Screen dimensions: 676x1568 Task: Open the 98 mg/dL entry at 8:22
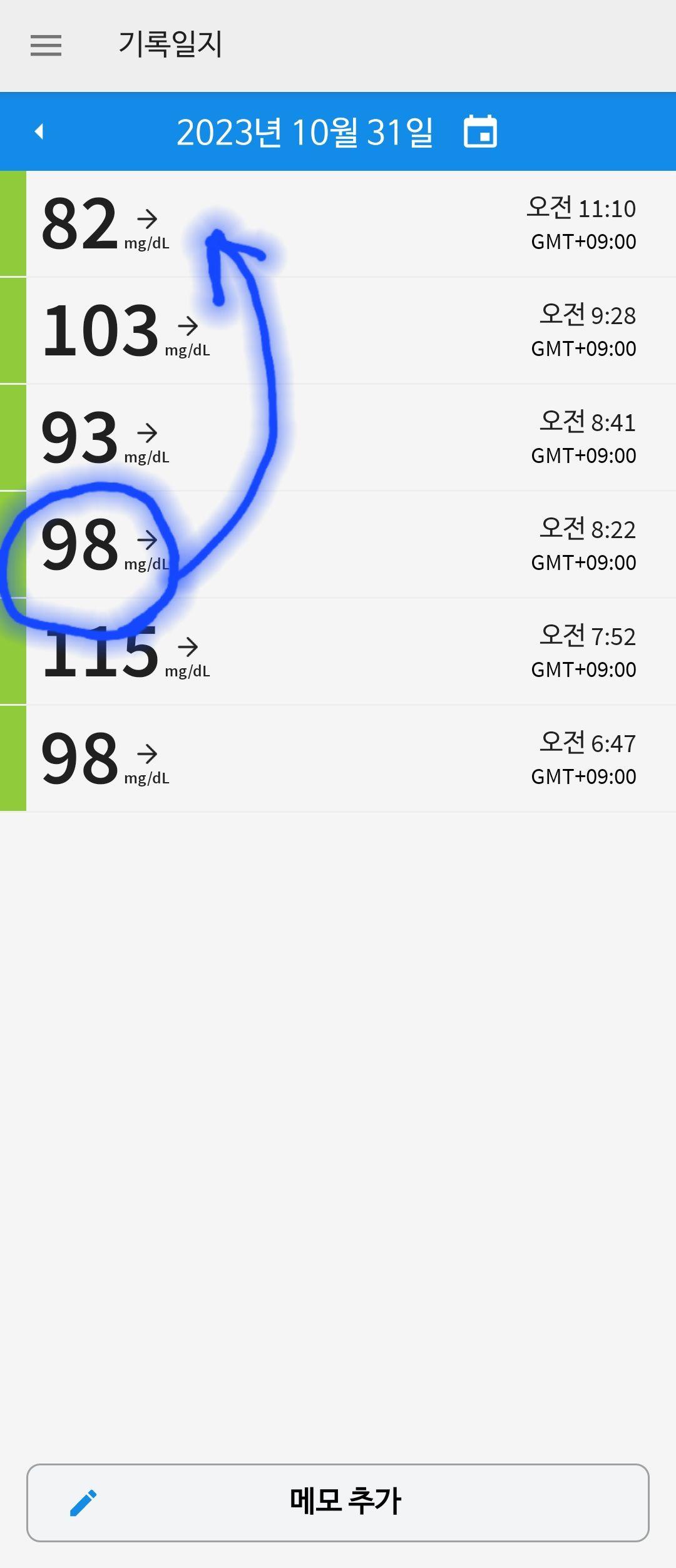click(351, 545)
